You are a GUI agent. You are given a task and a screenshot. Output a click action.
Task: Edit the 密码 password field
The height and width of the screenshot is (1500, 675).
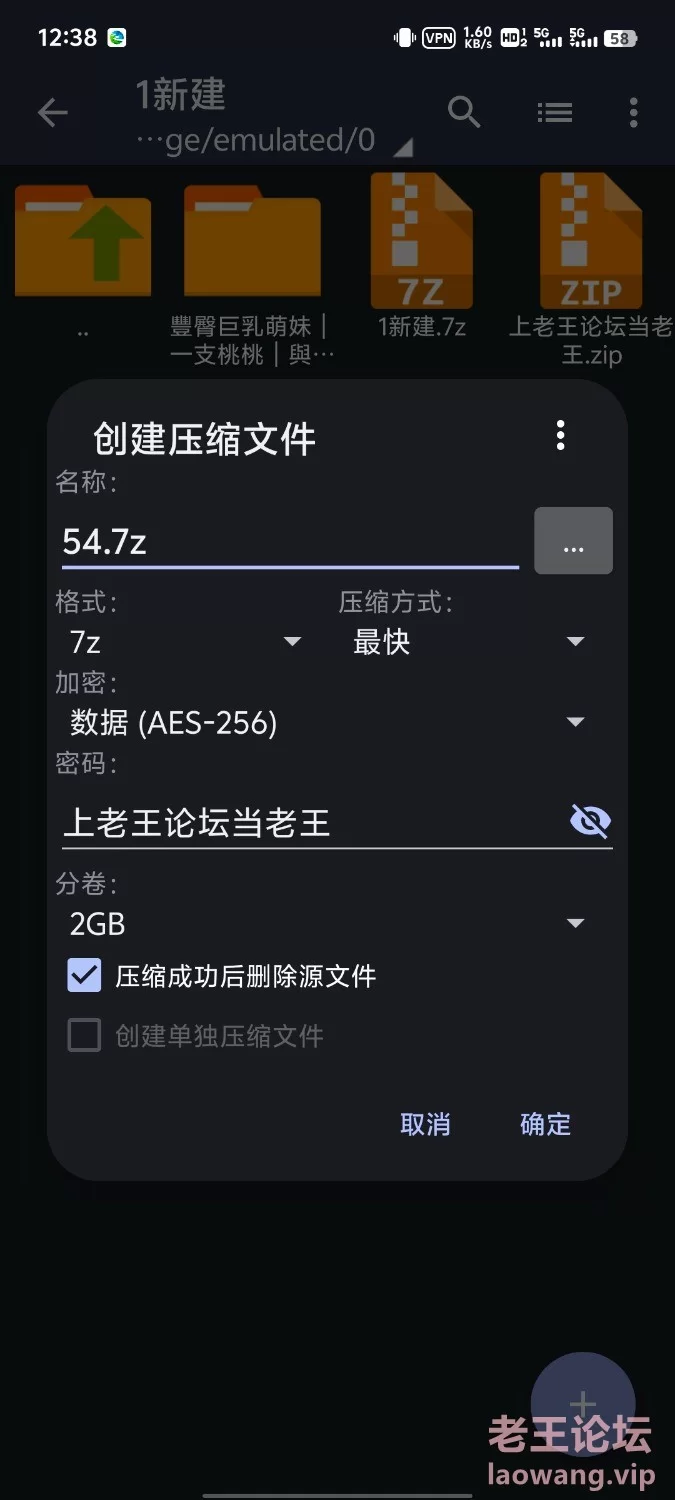point(310,823)
